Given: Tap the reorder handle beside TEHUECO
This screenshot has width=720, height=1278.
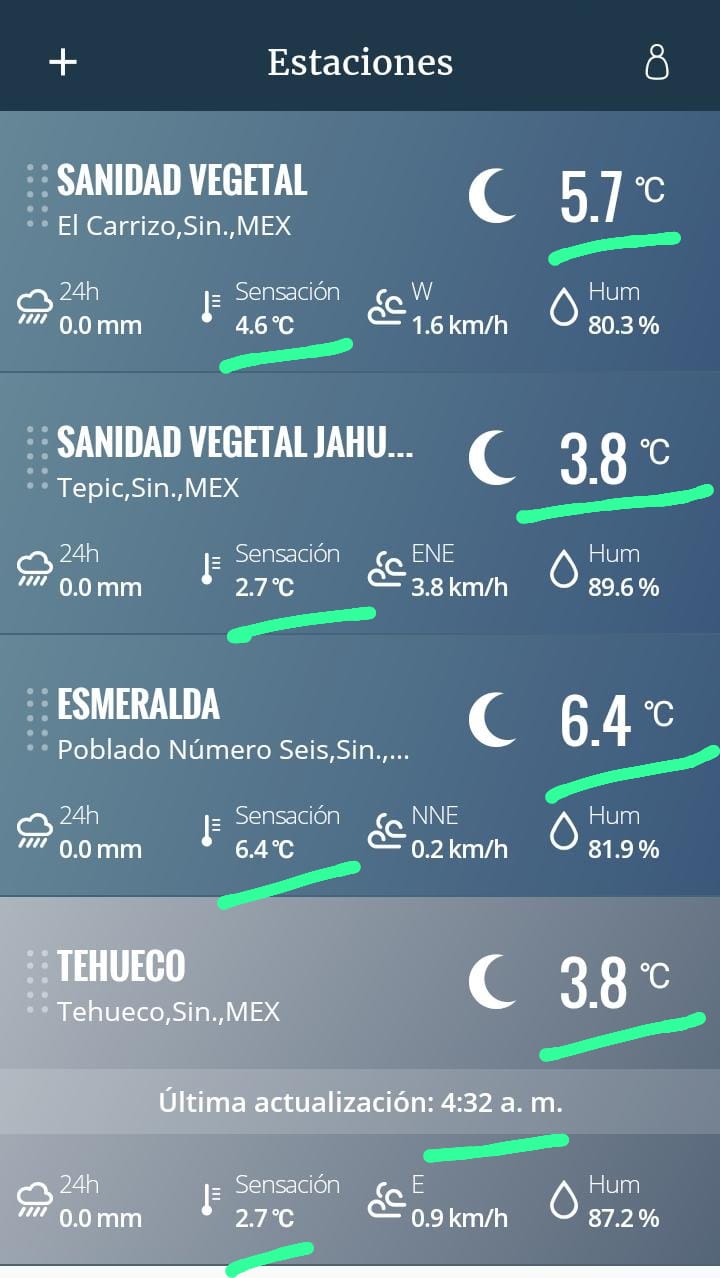Looking at the screenshot, I should click(x=37, y=981).
